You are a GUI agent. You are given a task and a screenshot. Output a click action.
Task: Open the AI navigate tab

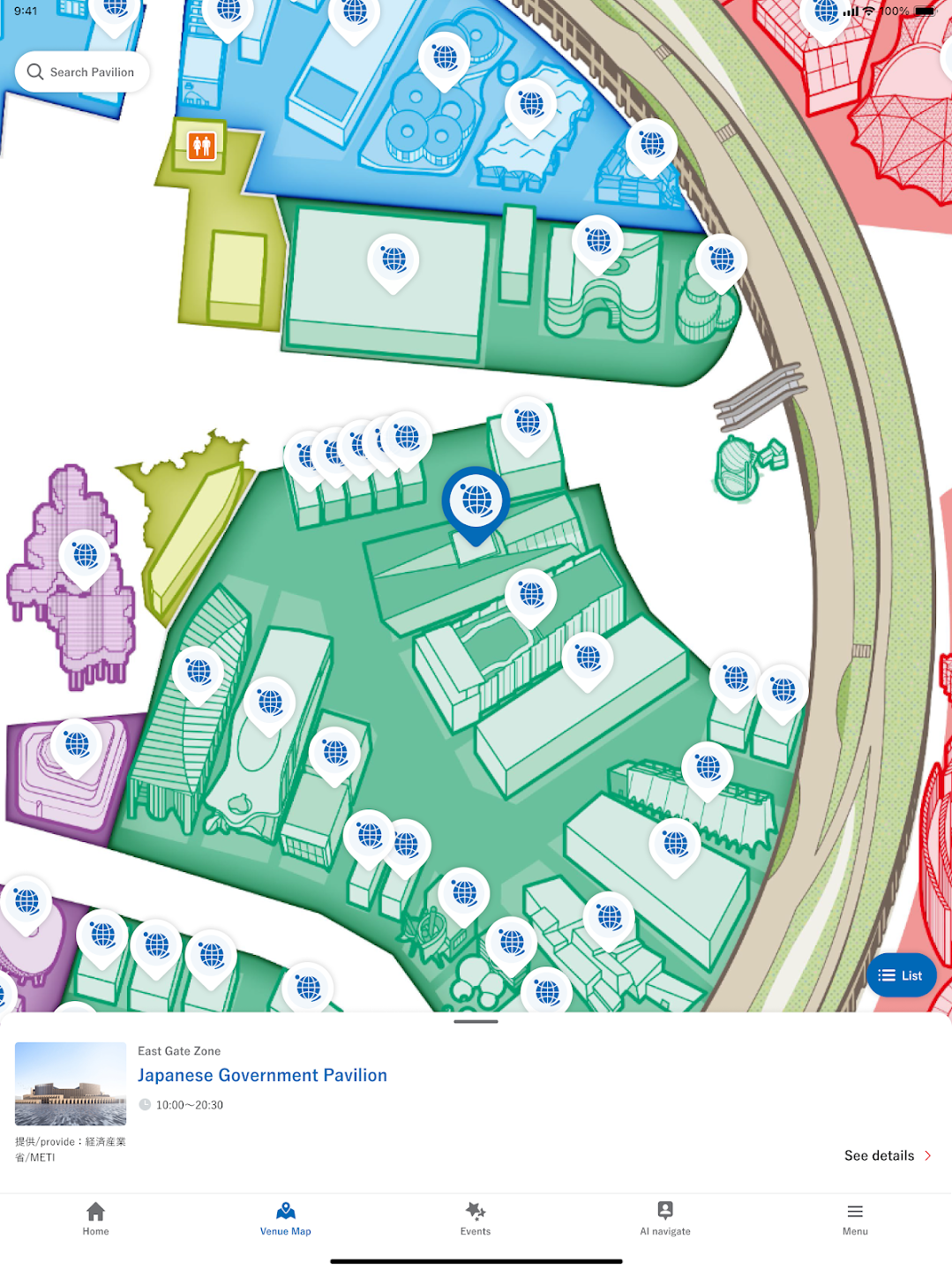coord(665,1218)
